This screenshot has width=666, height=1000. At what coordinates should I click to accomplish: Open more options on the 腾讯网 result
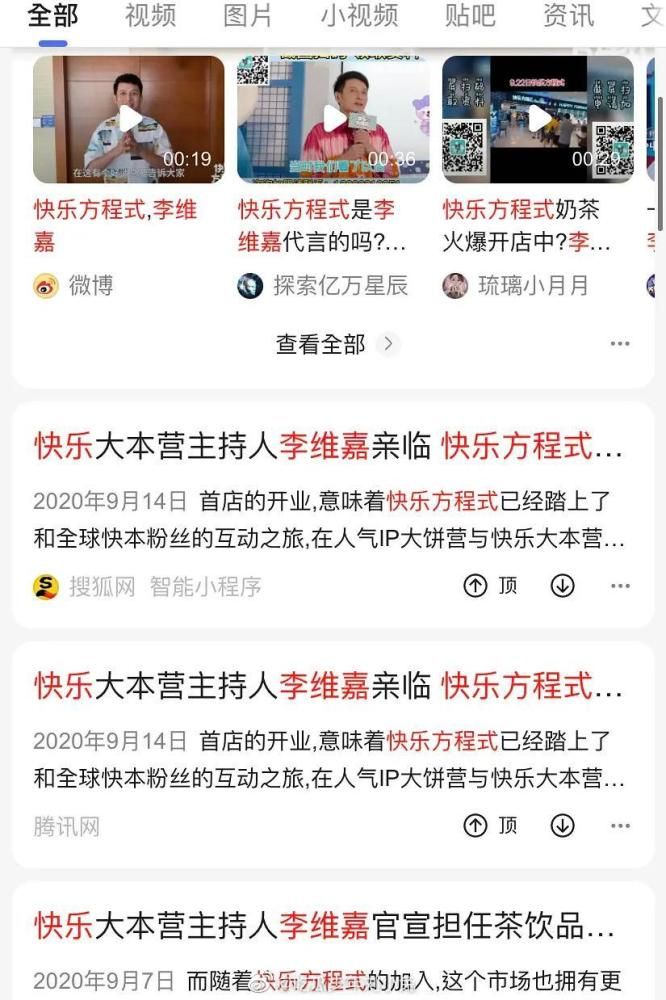coord(620,826)
